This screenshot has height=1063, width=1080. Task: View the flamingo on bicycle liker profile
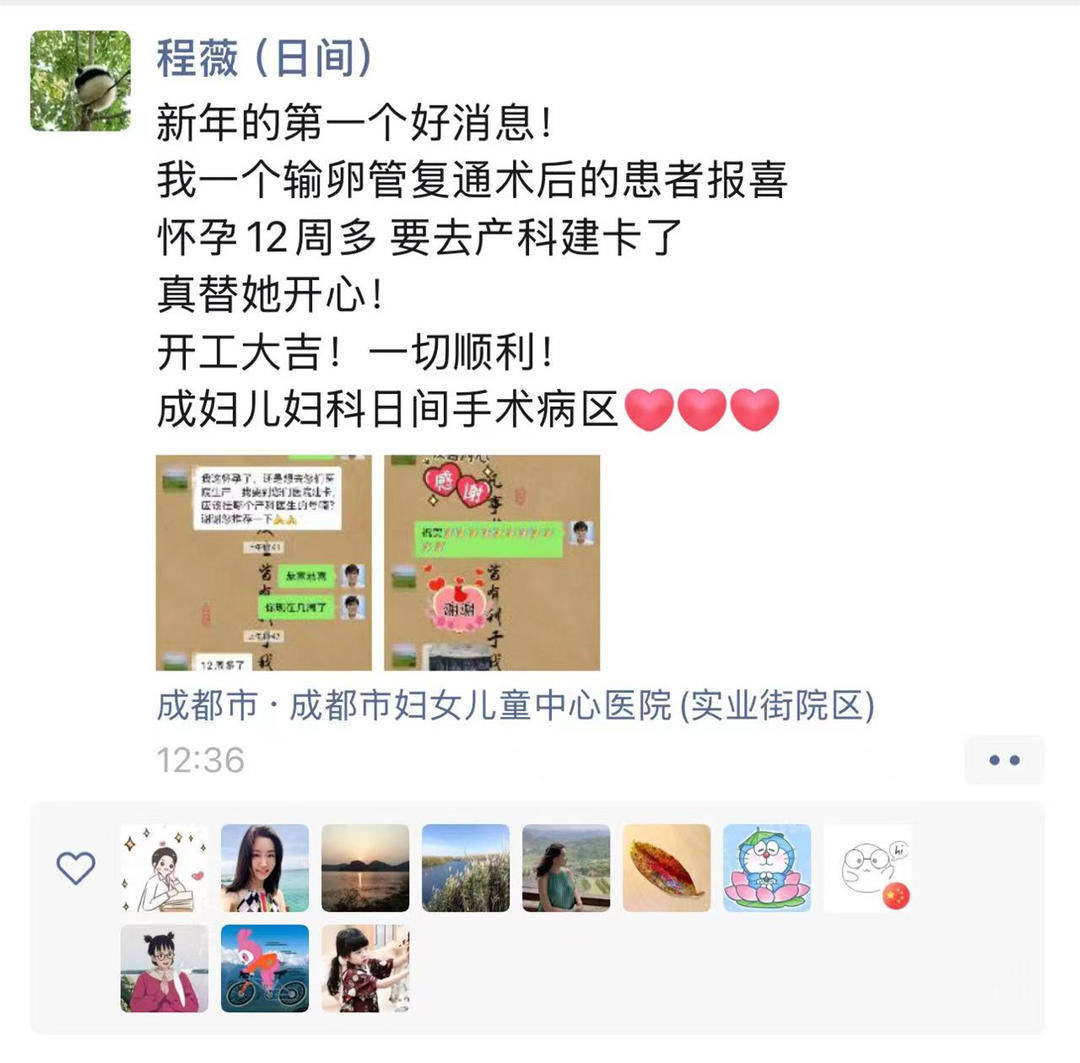264,968
